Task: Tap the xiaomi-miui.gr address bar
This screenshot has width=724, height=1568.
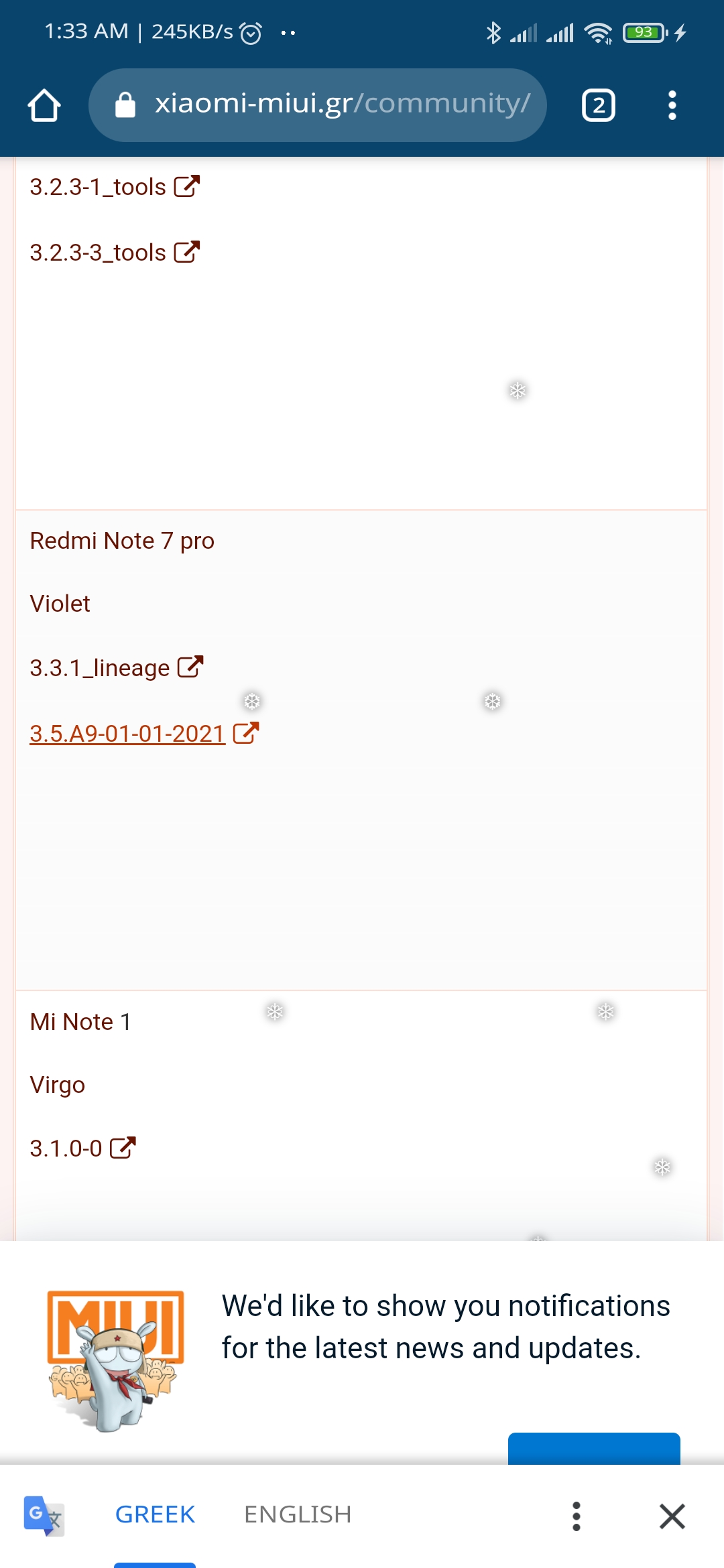Action: tap(318, 105)
